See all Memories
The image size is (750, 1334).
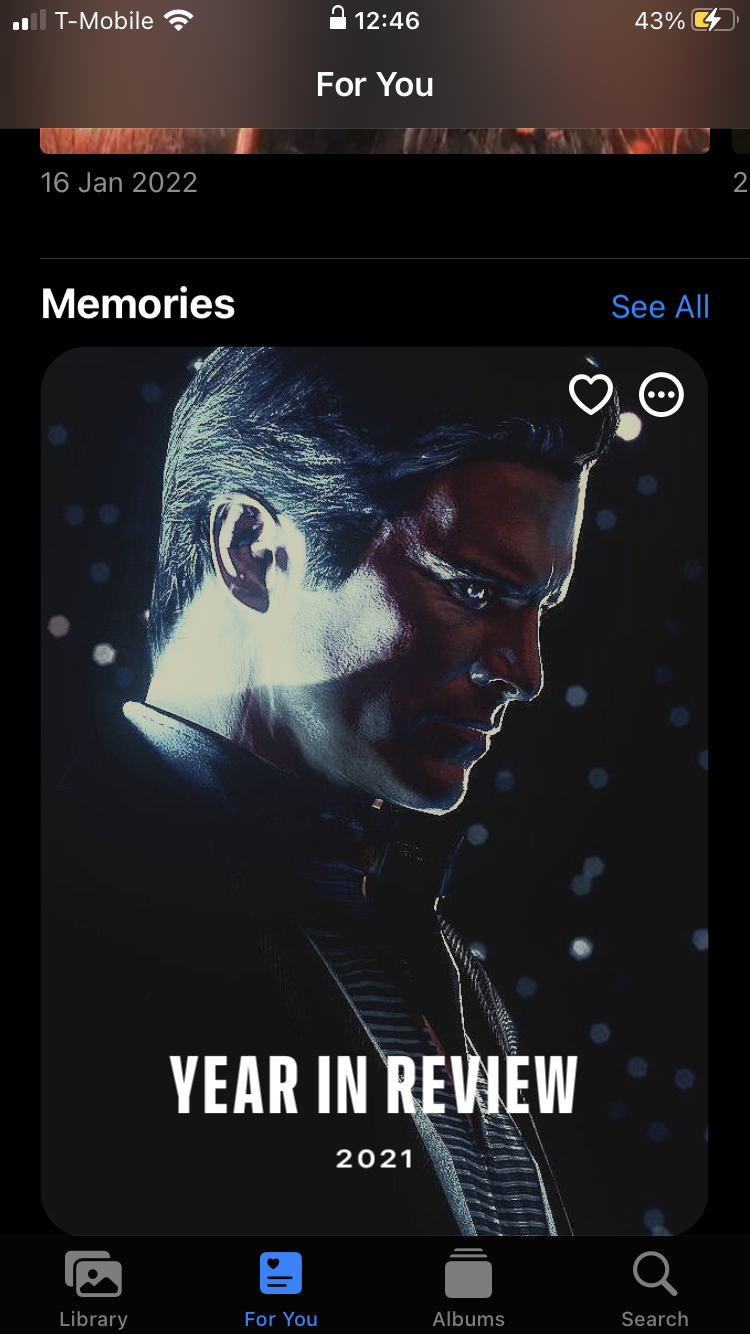click(660, 306)
